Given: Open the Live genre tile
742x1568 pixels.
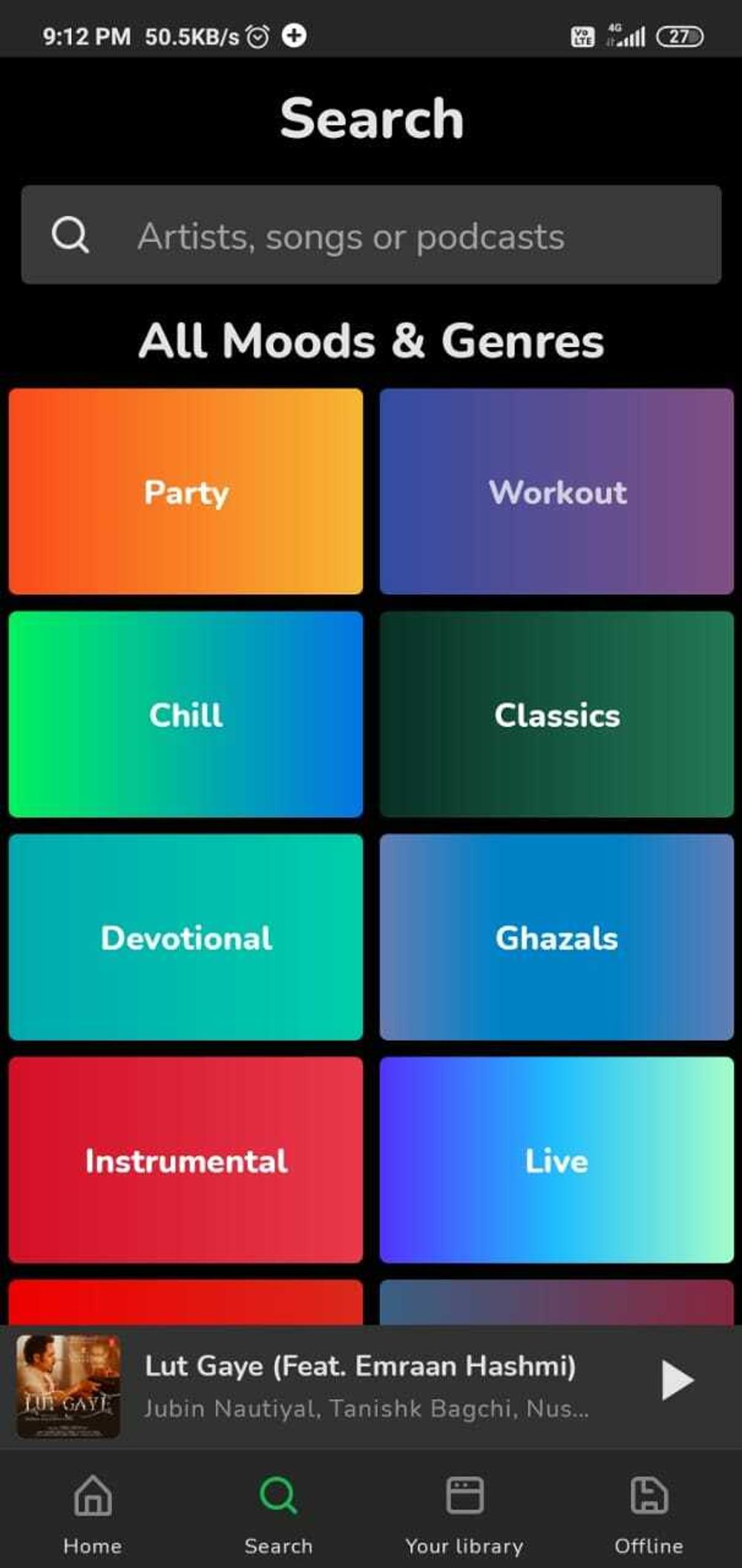Looking at the screenshot, I should [556, 1160].
